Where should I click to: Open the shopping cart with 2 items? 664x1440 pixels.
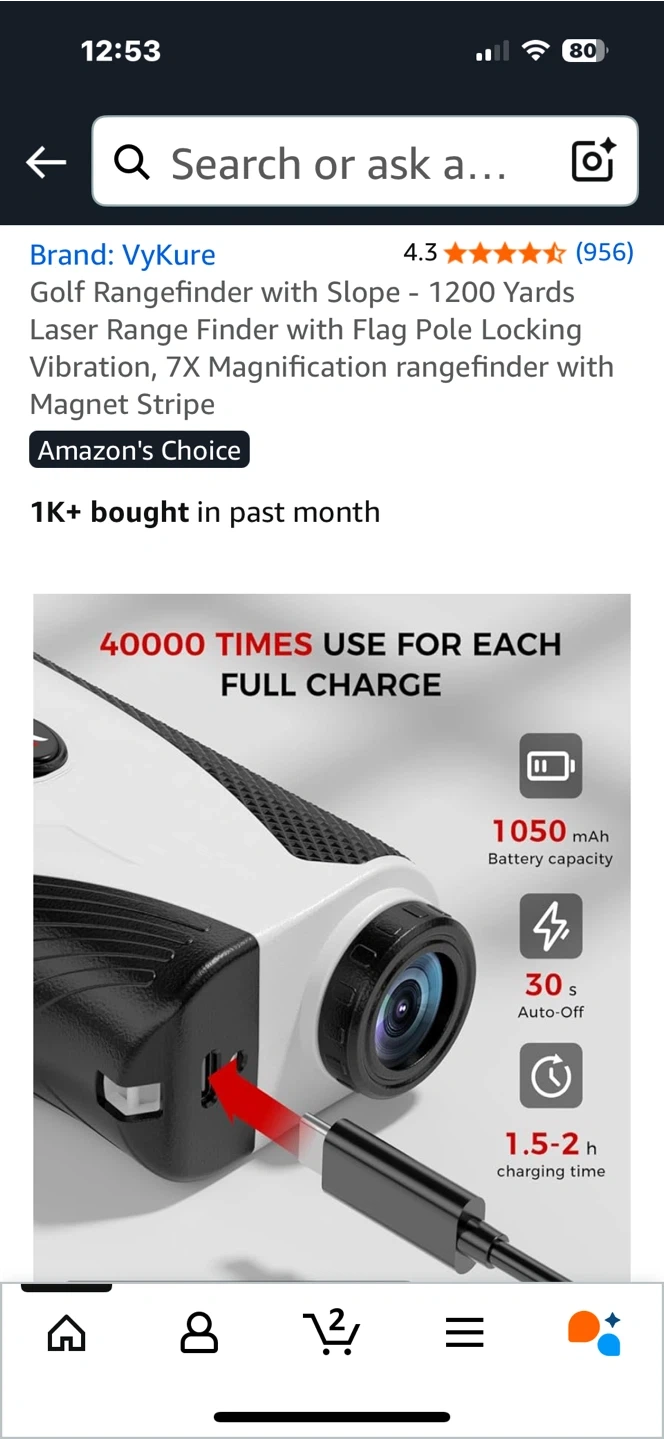pos(331,1331)
